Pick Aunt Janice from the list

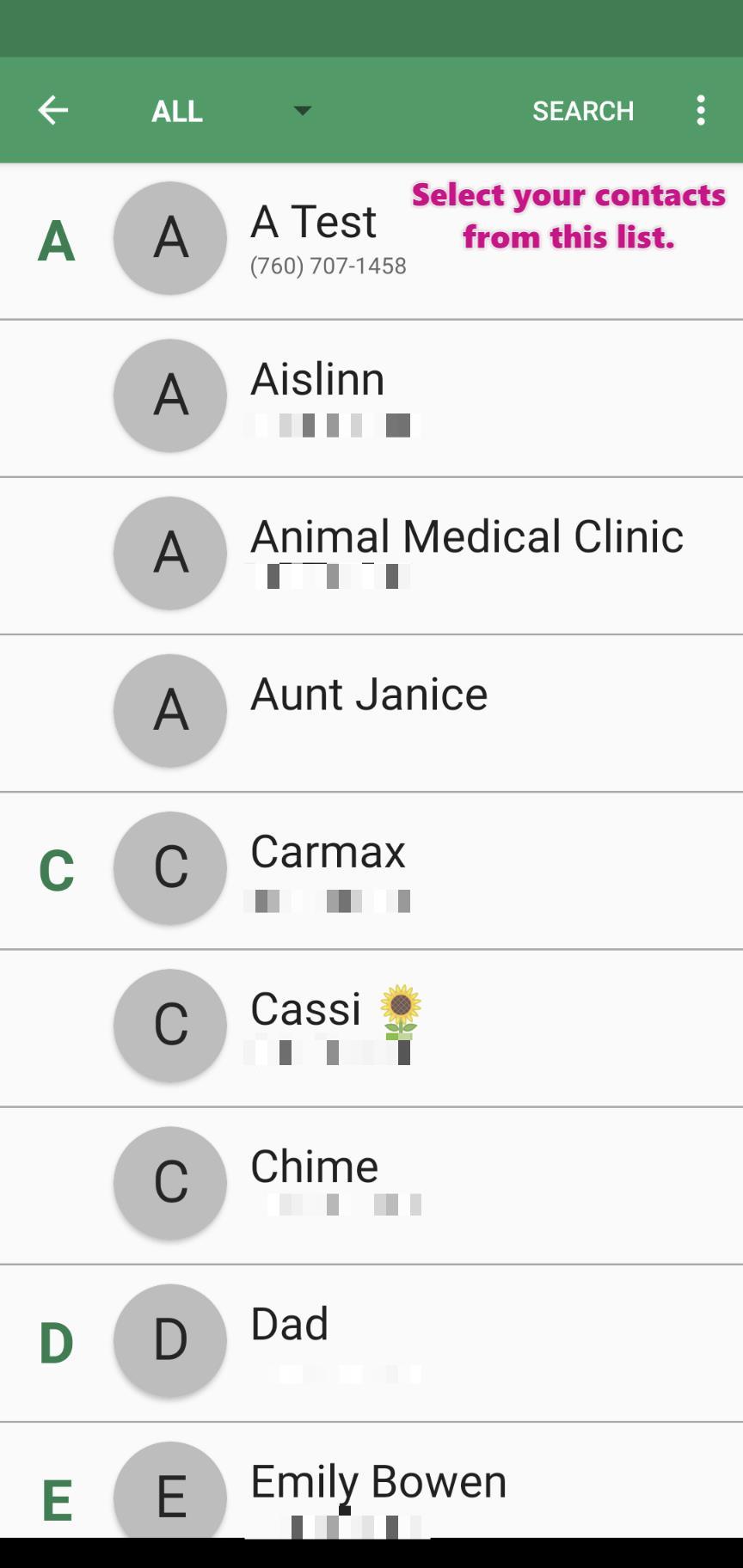coord(371,714)
